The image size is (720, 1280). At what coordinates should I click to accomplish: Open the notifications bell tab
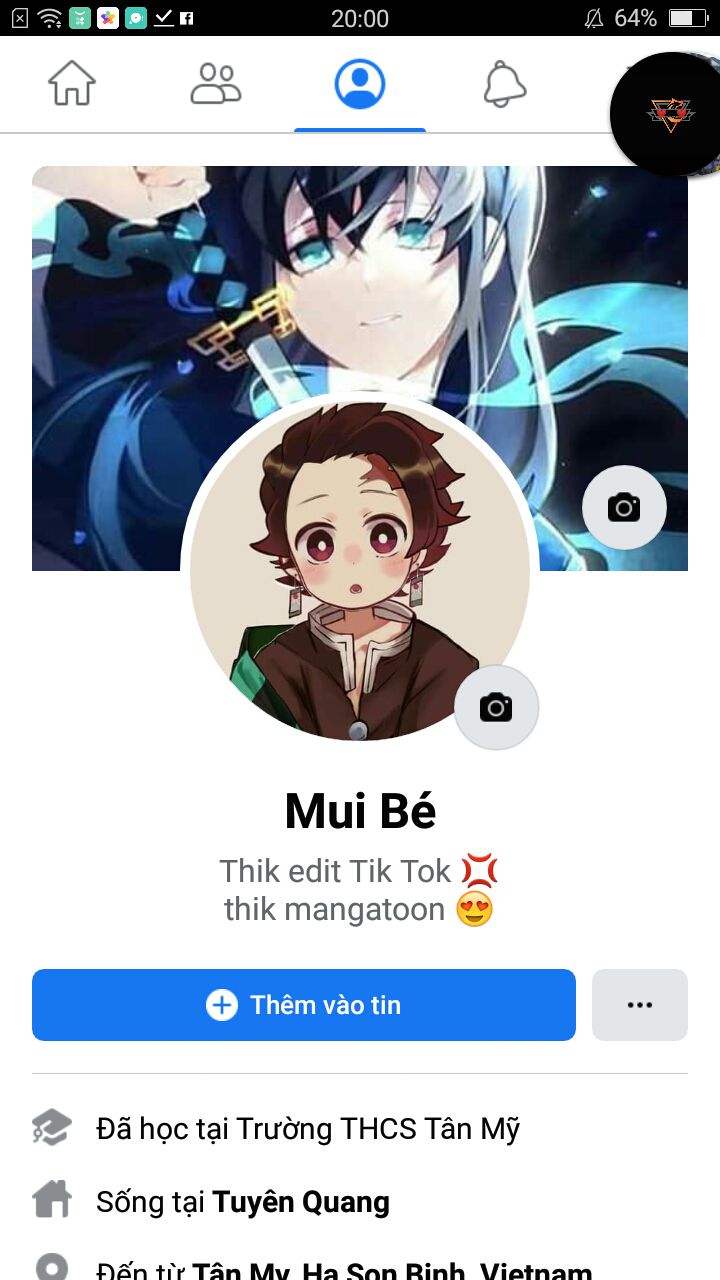tap(505, 84)
